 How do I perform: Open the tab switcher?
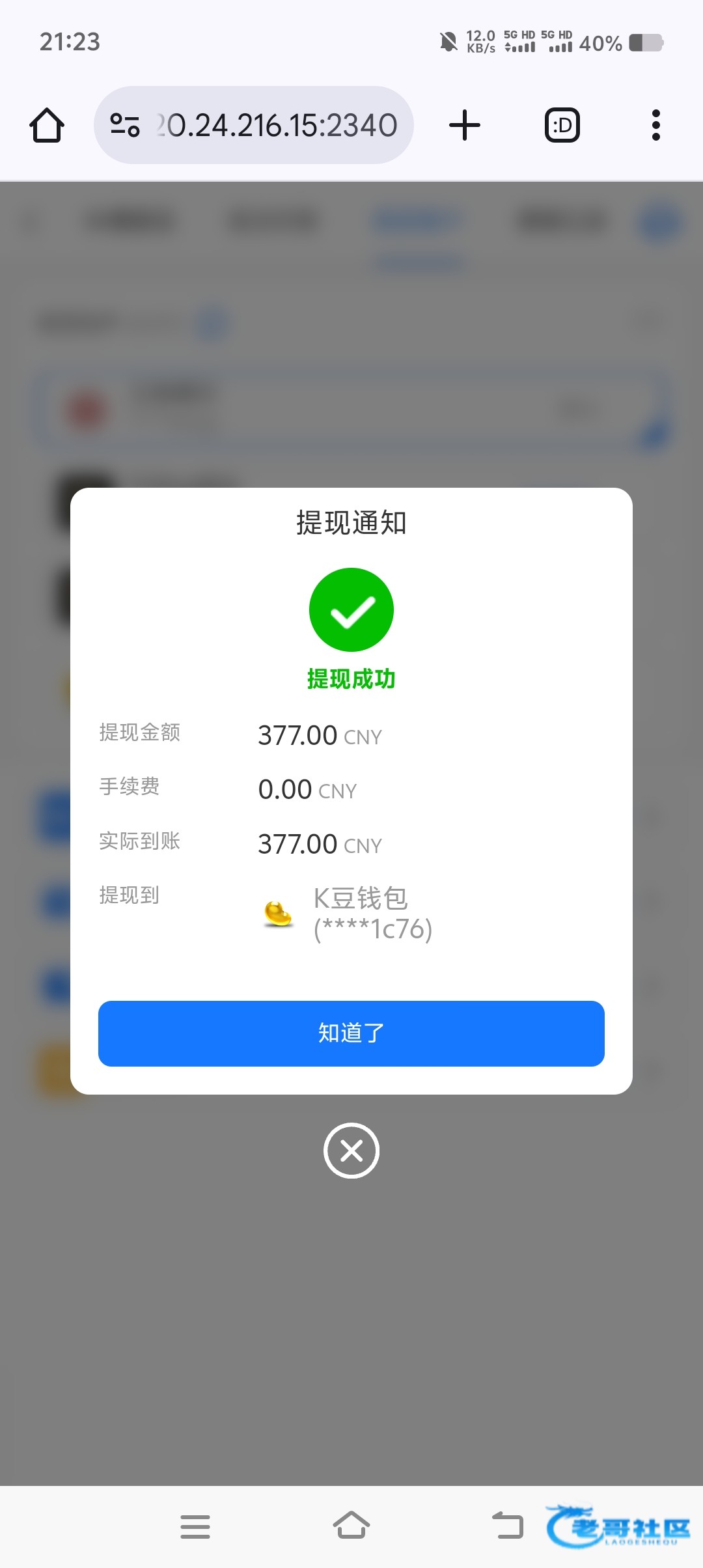562,125
